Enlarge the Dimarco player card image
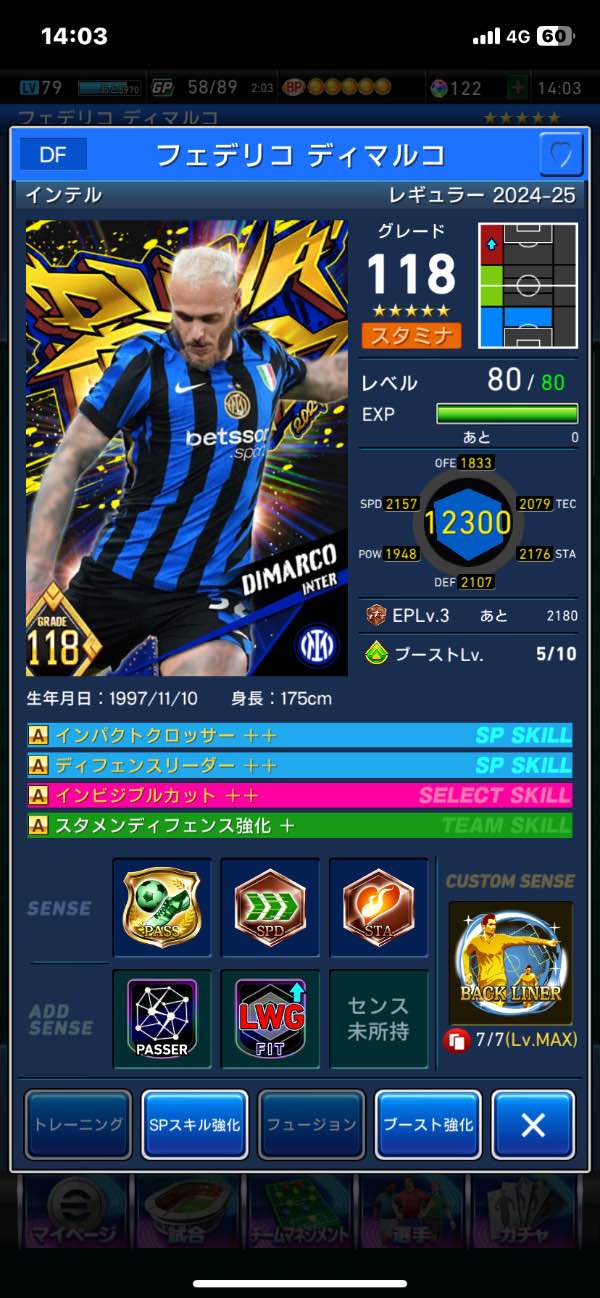This screenshot has width=600, height=1298. coord(187,448)
